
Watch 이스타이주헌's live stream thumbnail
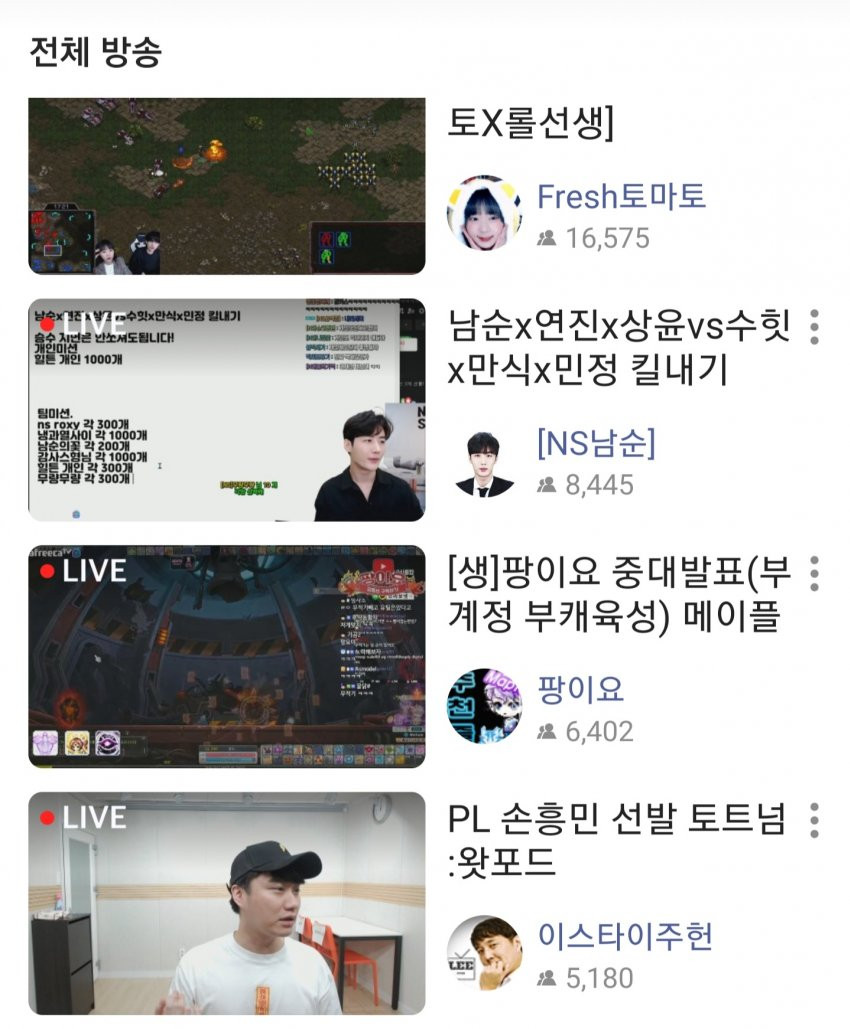click(x=226, y=903)
